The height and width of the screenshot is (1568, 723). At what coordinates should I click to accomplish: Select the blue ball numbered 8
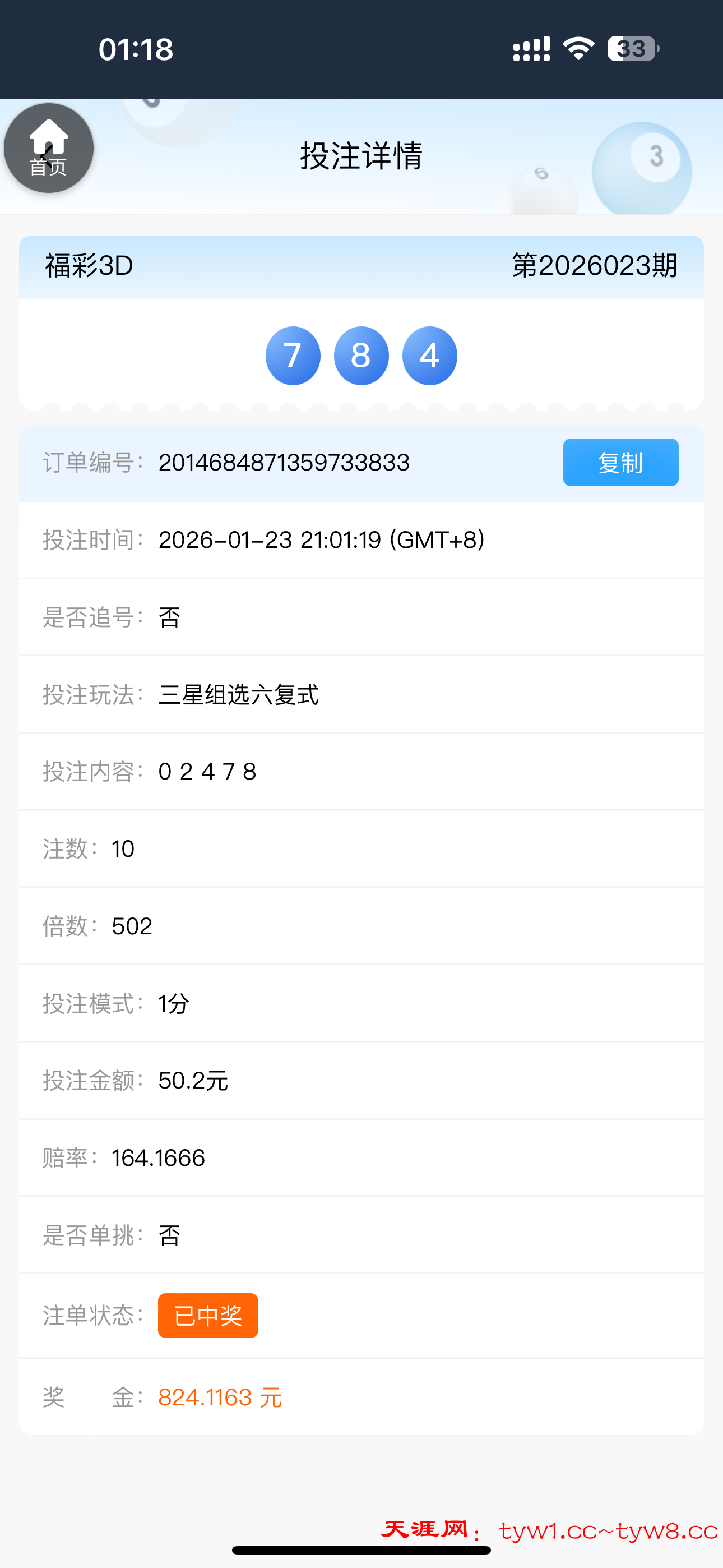coord(361,356)
